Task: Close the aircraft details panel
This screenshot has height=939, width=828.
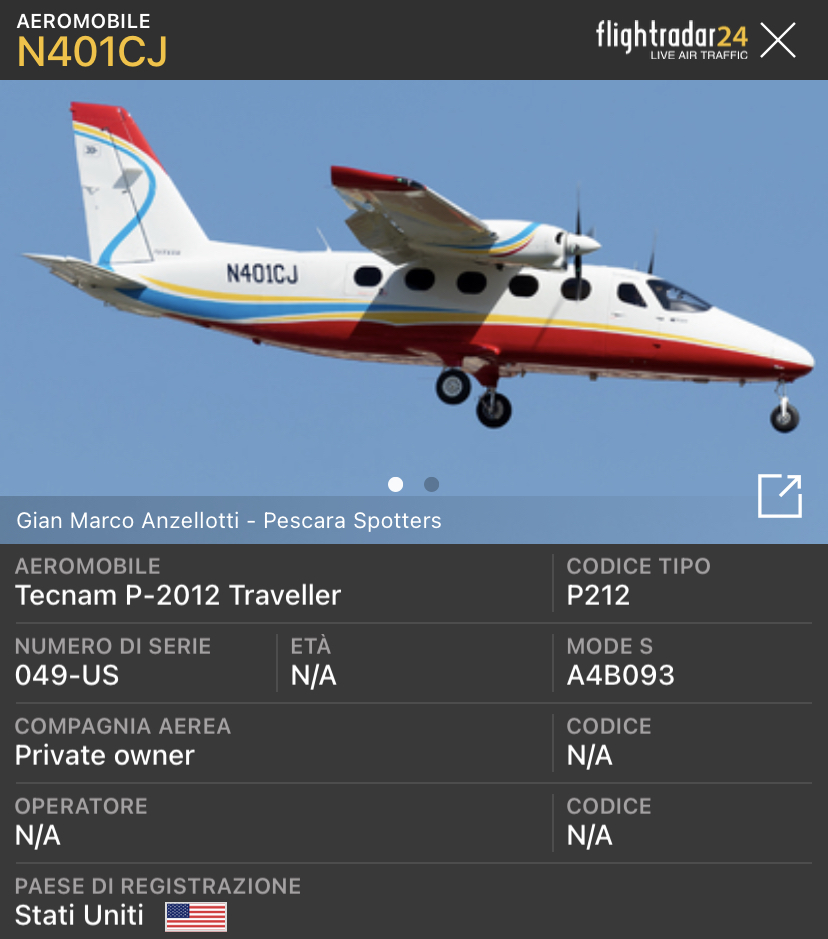Action: point(778,40)
